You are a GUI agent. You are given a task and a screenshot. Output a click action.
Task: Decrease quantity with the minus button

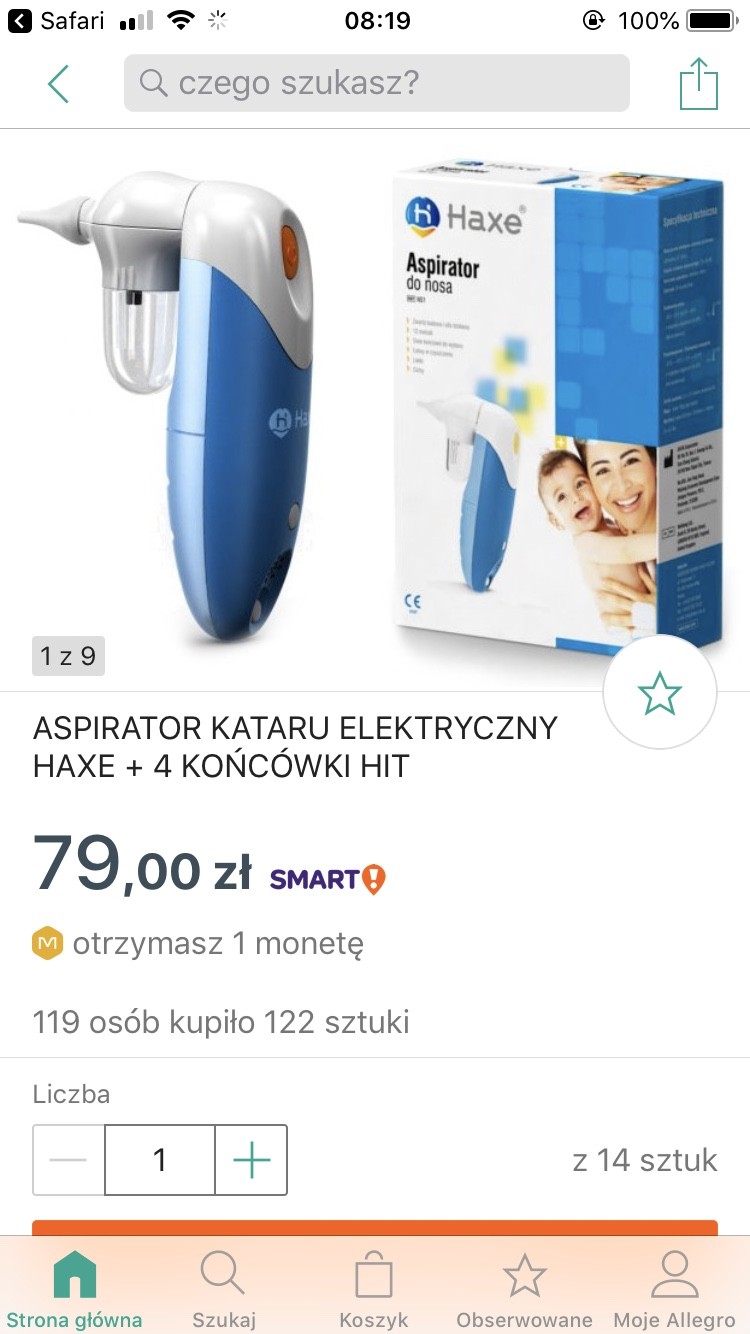click(69, 1160)
